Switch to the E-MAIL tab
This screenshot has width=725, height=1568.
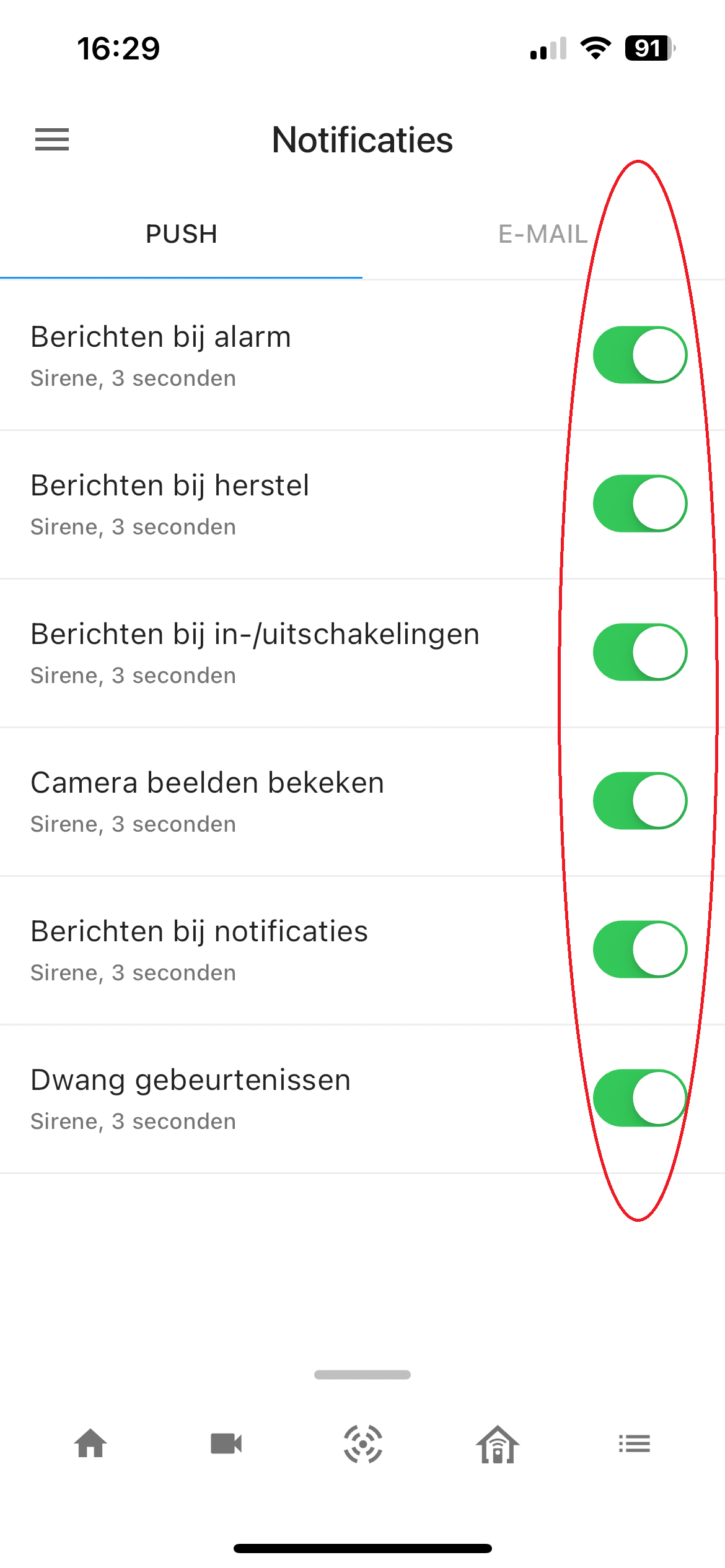[x=543, y=235]
